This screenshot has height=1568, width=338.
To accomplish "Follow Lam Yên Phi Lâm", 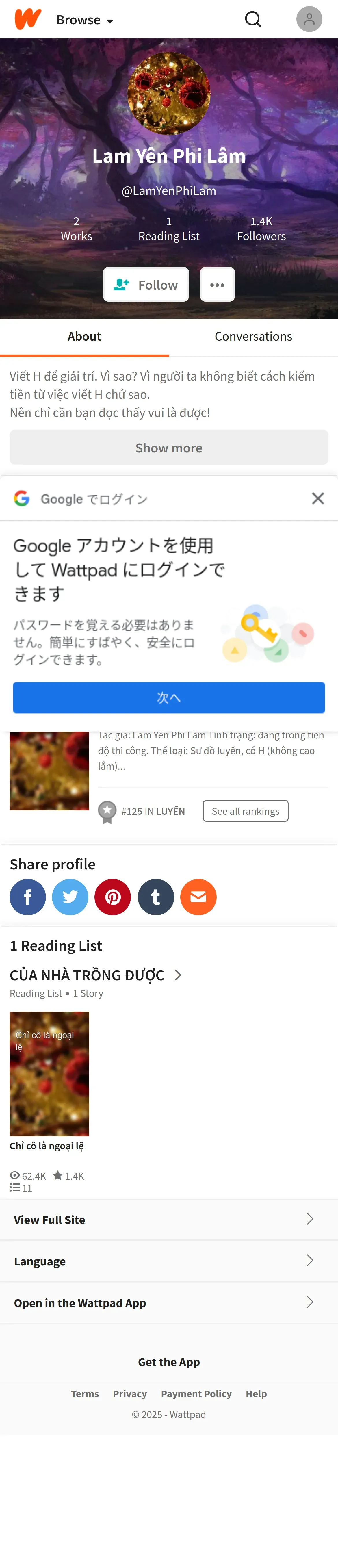I will tap(146, 284).
